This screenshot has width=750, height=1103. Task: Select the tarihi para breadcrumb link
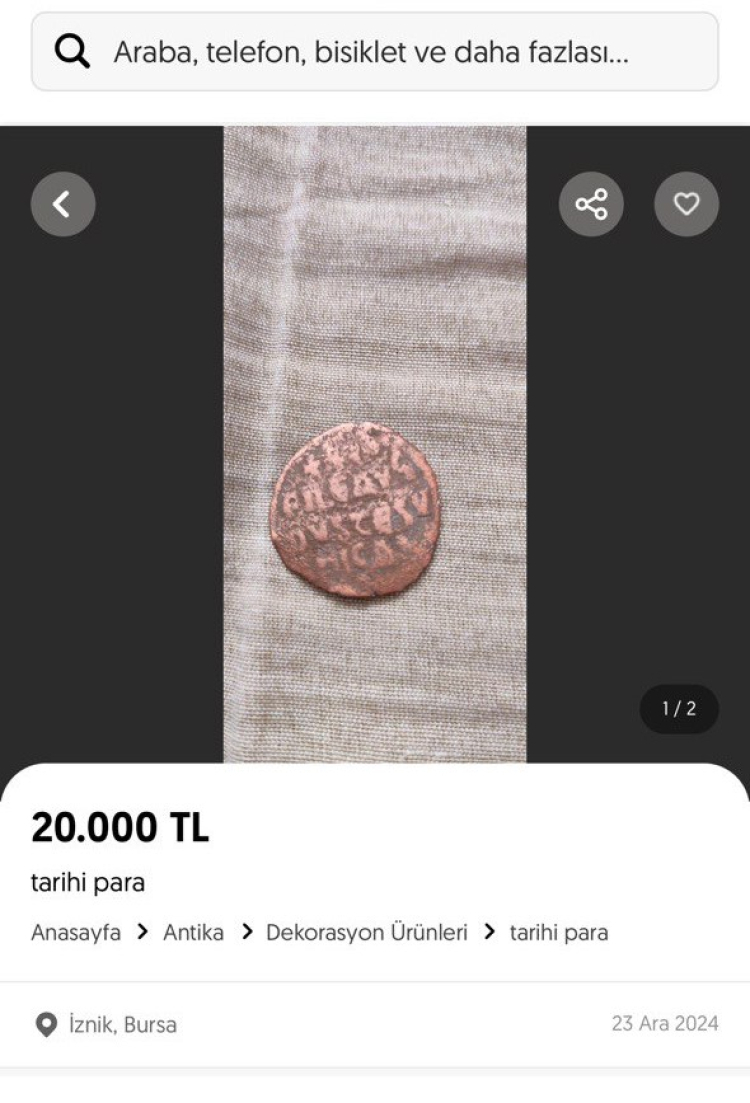click(558, 932)
